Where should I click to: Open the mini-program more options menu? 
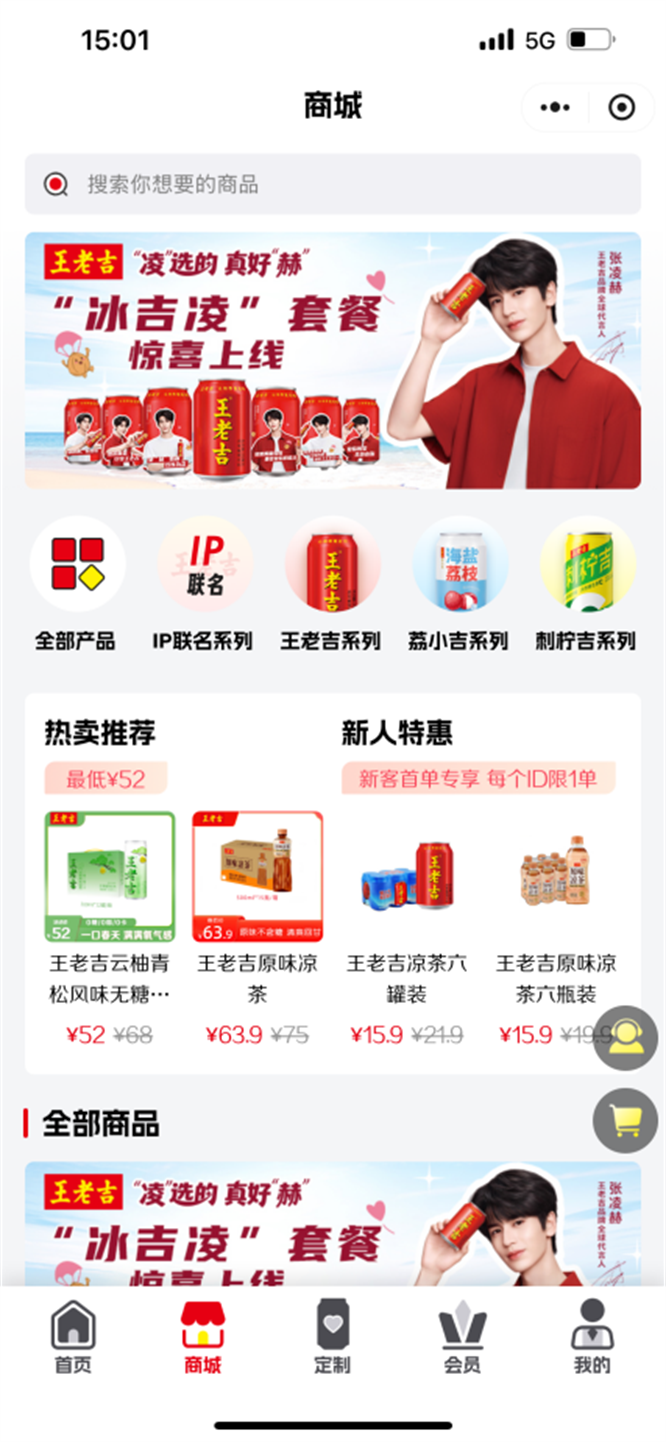point(555,107)
